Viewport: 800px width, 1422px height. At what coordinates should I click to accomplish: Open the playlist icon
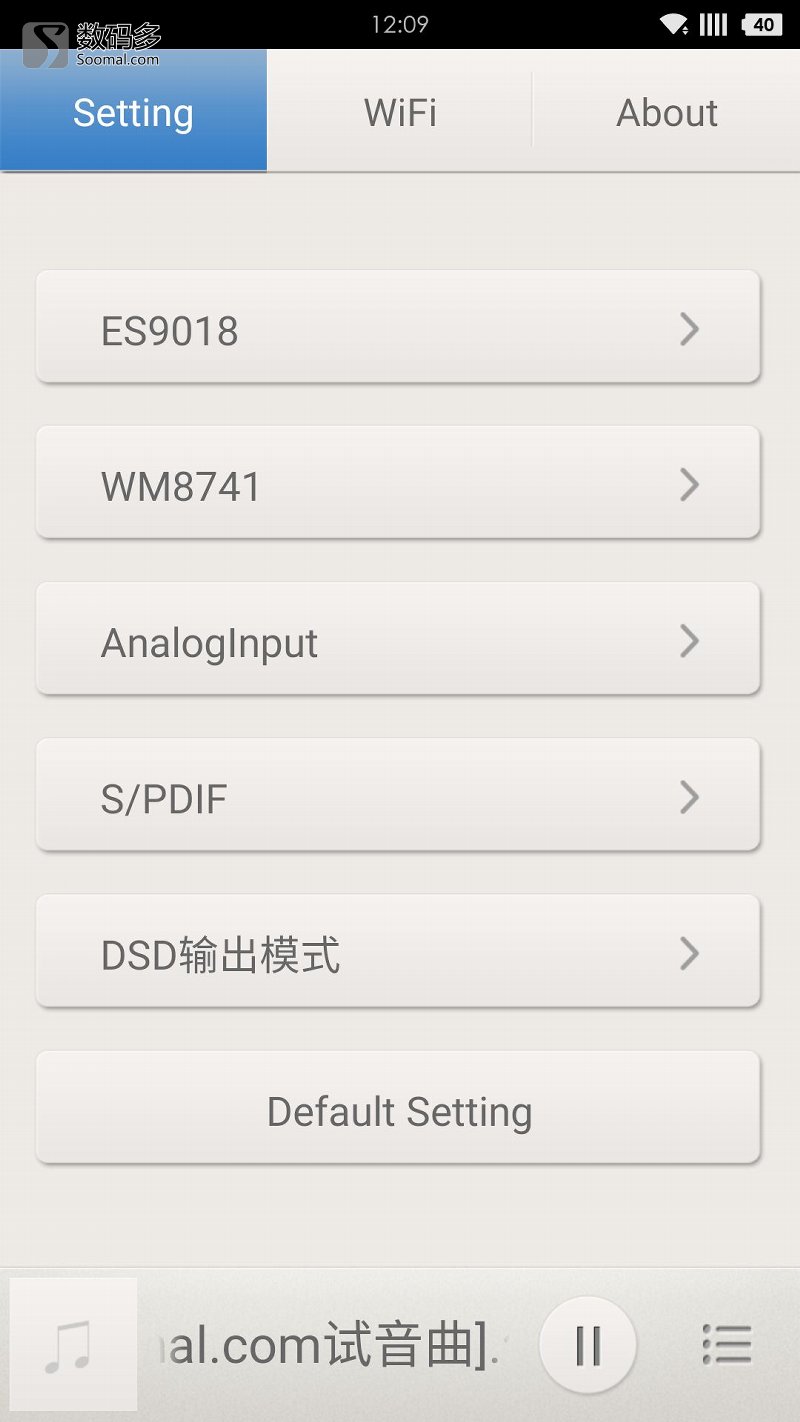pyautogui.click(x=727, y=1345)
